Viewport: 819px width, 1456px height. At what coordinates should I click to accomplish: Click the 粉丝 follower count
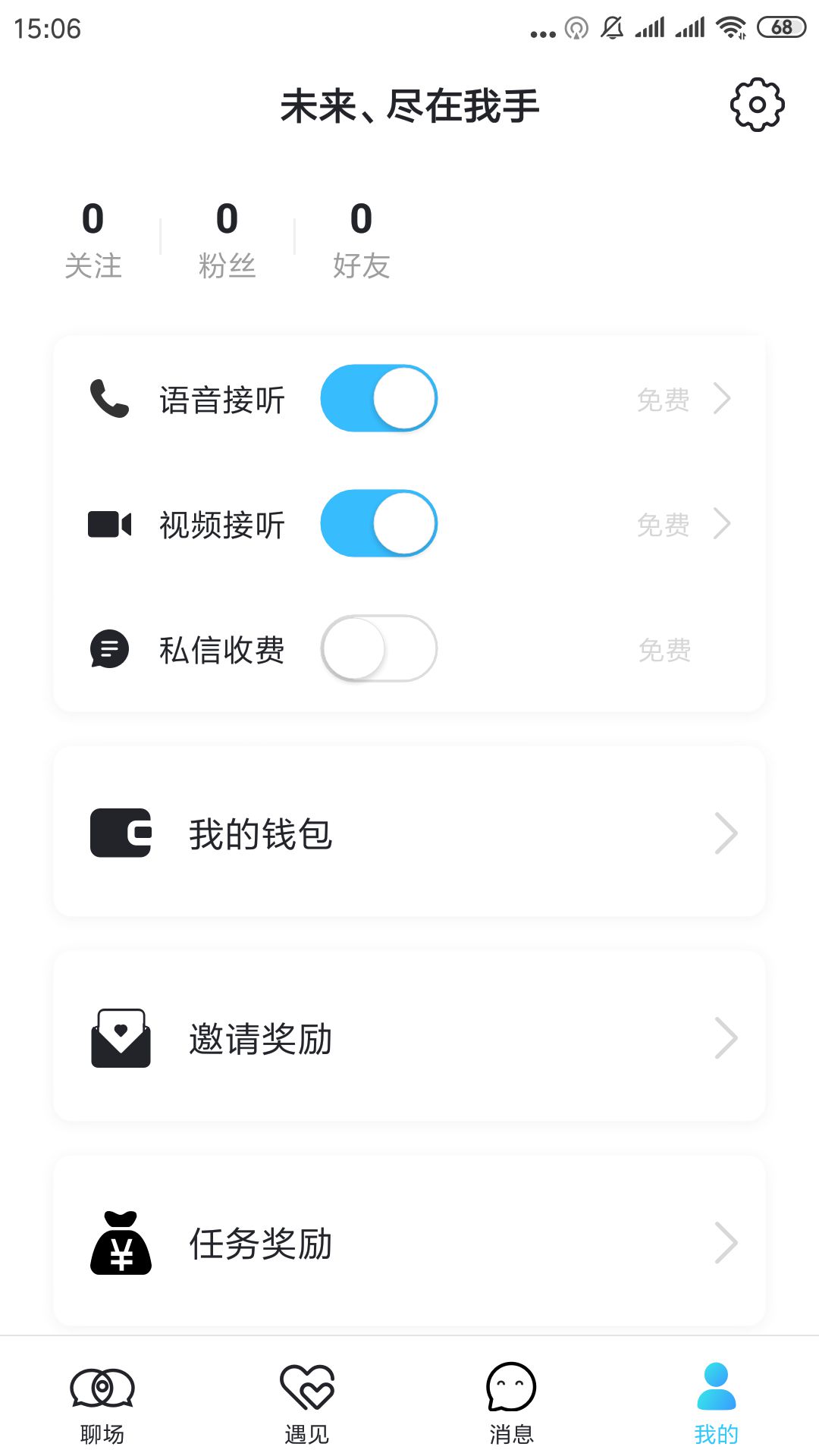226,239
